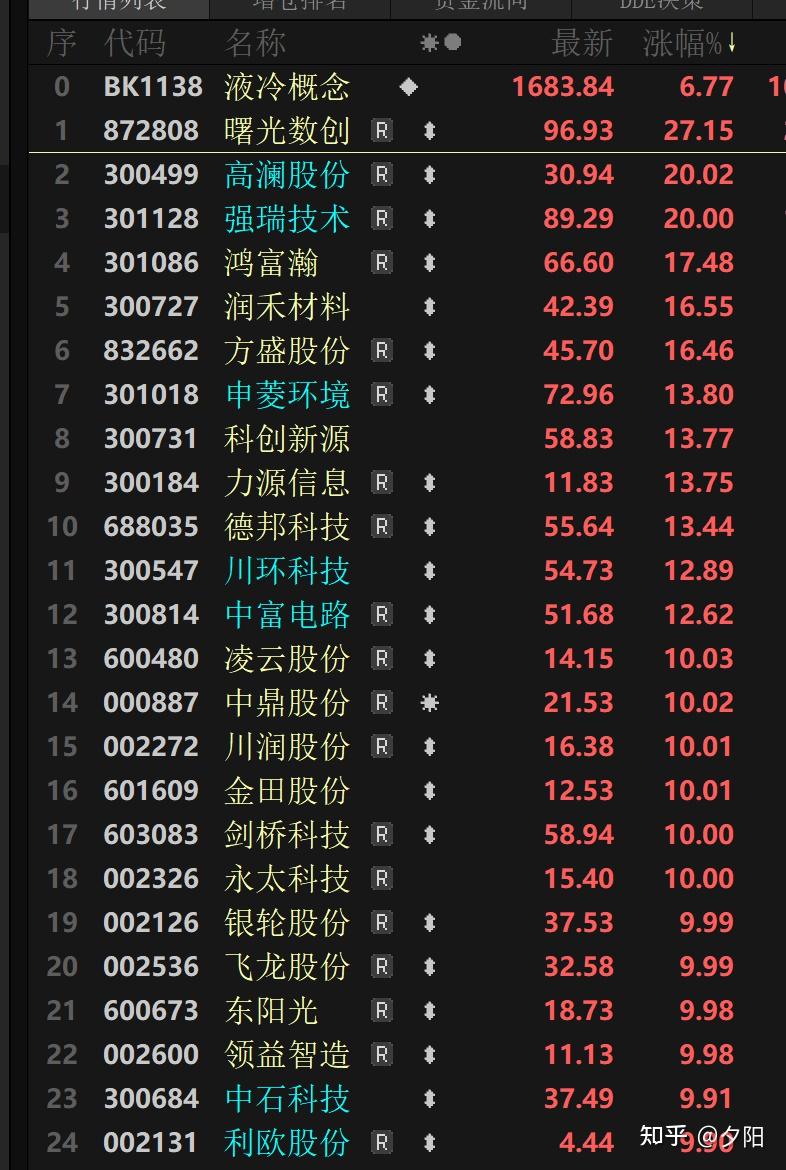View the 利欧股份 002131 row

coord(287,1143)
